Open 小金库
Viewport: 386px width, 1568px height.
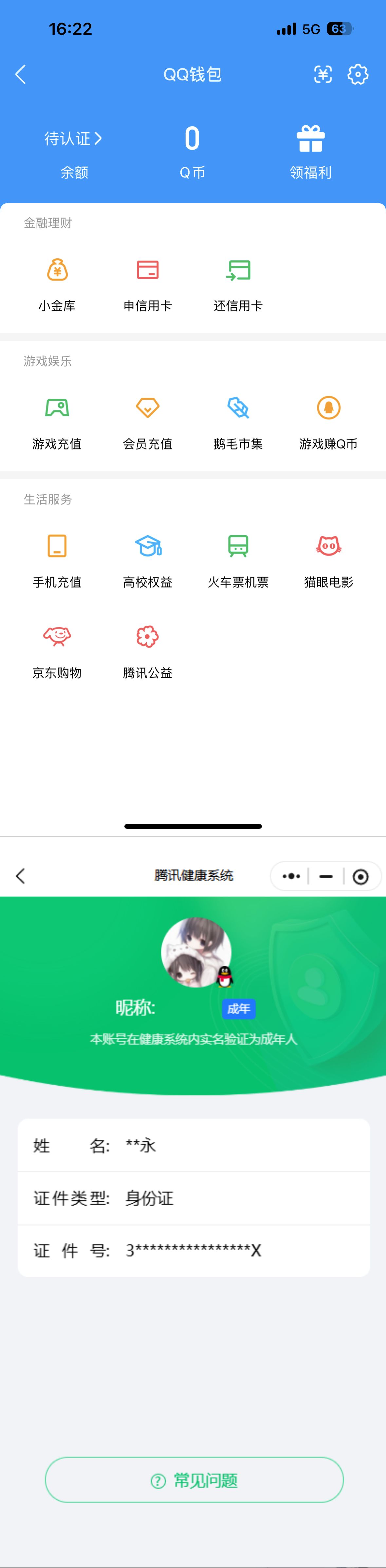[x=57, y=283]
